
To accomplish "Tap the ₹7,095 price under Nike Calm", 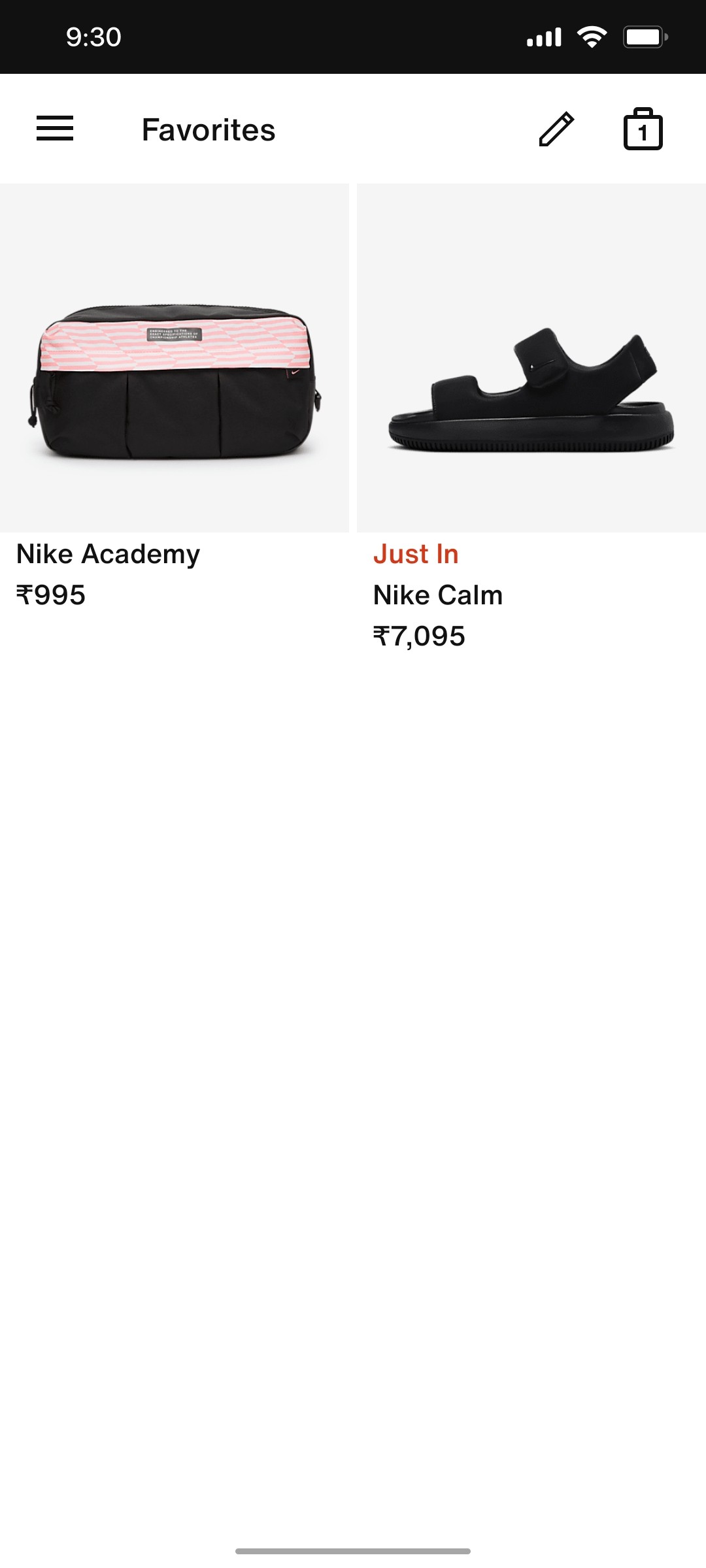I will coord(420,636).
